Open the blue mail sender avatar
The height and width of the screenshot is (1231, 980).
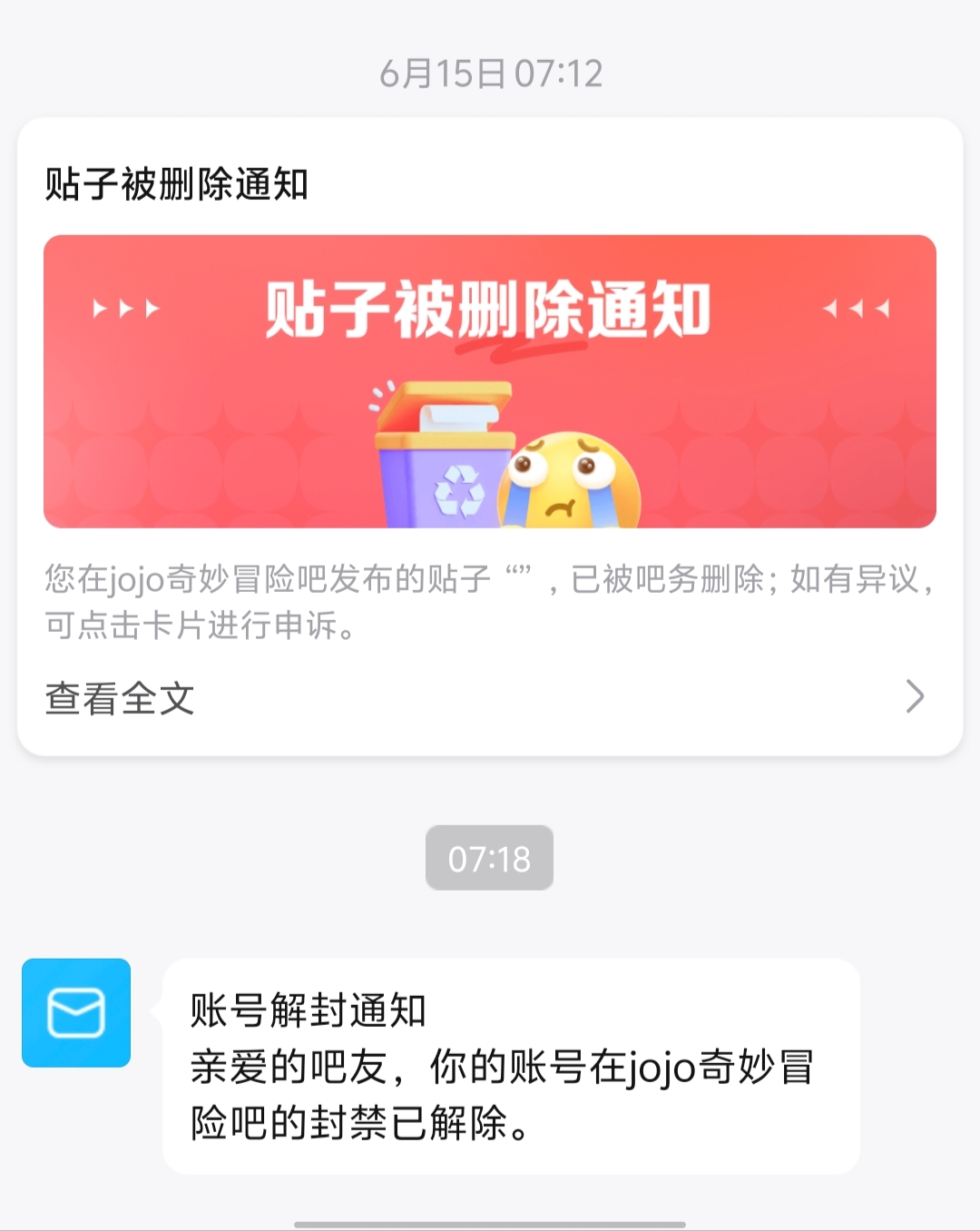76,1012
